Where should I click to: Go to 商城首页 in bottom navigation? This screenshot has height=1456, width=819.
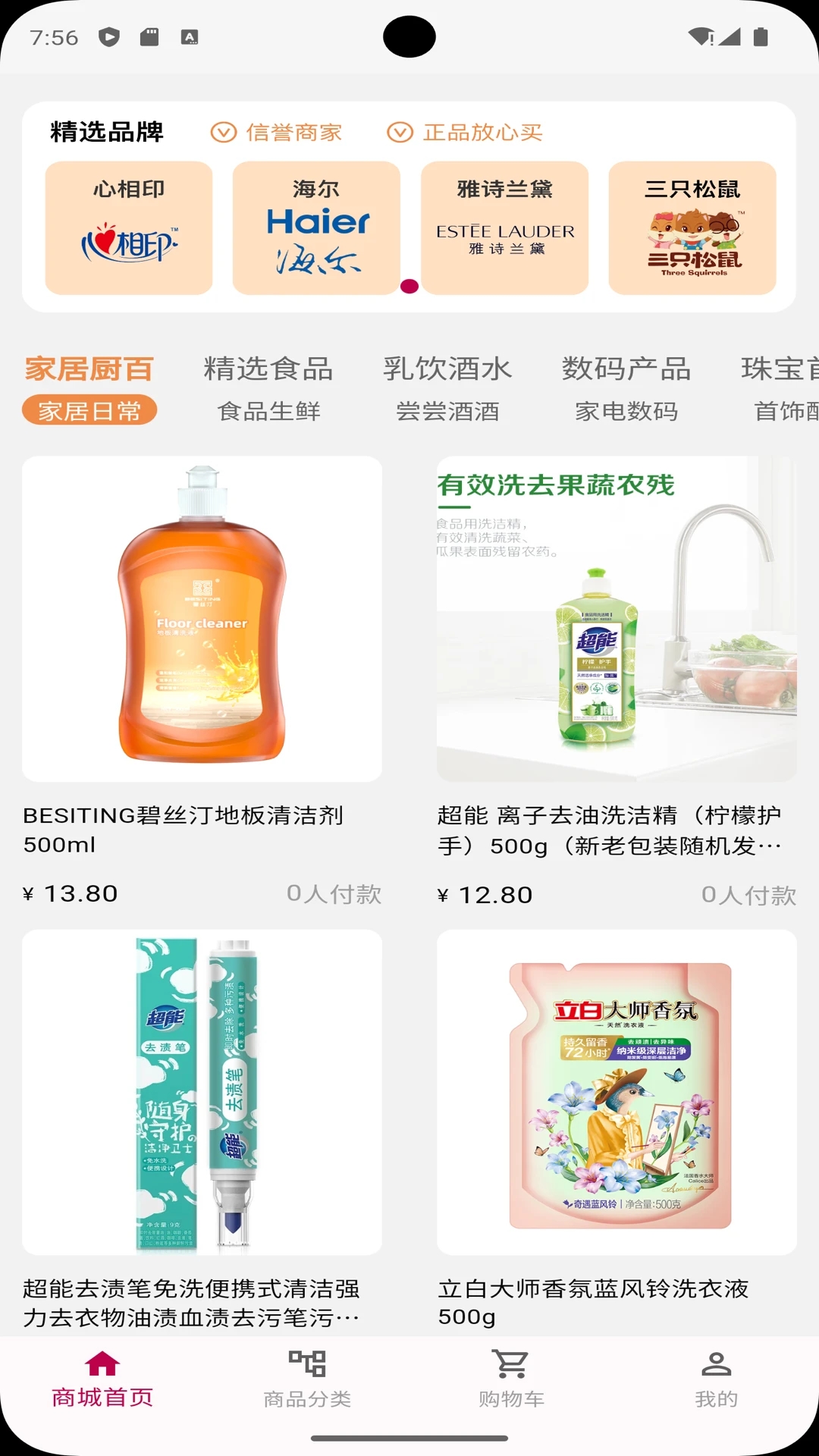(x=102, y=1379)
